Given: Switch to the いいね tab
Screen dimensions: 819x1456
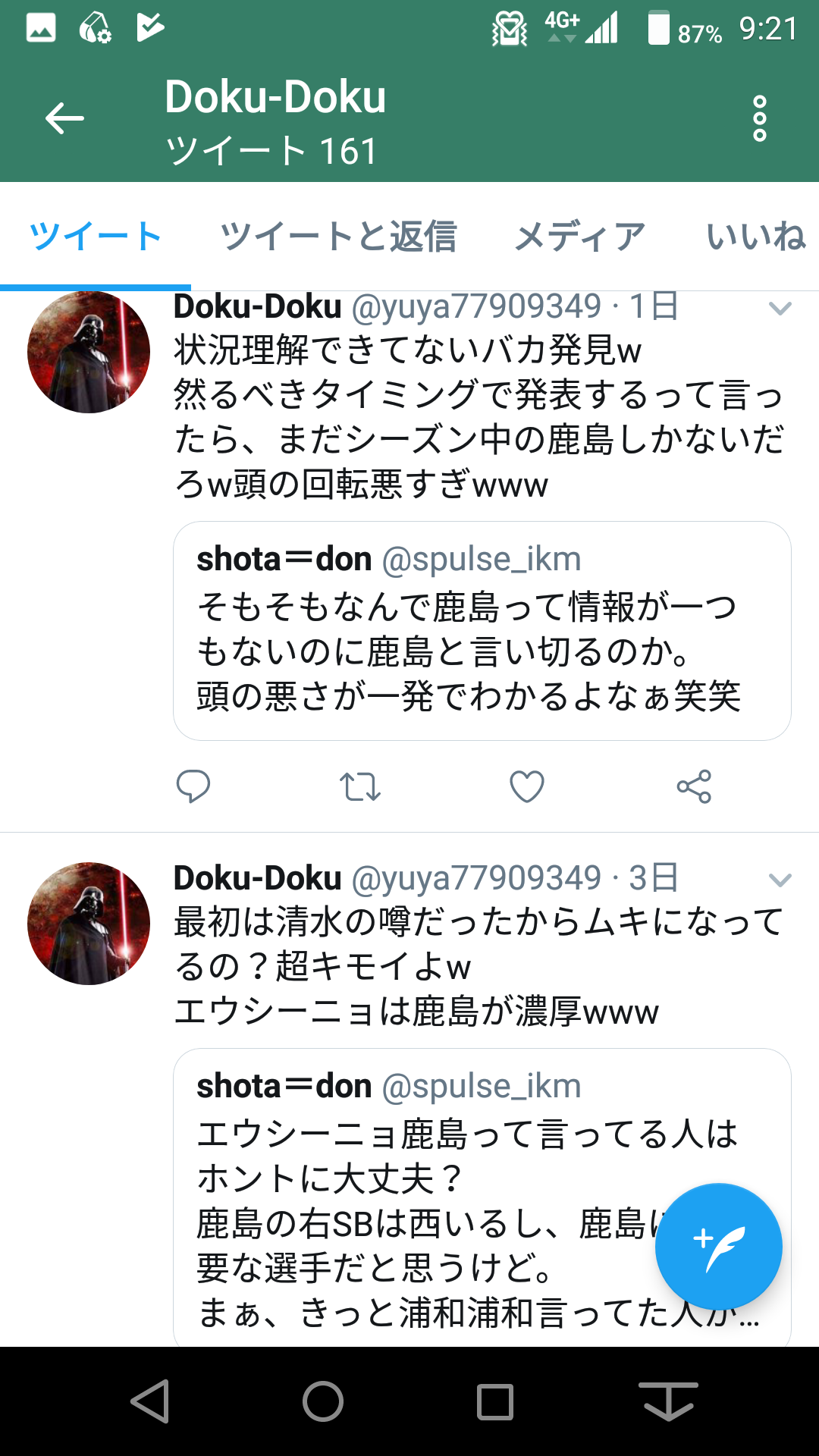Looking at the screenshot, I should [755, 237].
